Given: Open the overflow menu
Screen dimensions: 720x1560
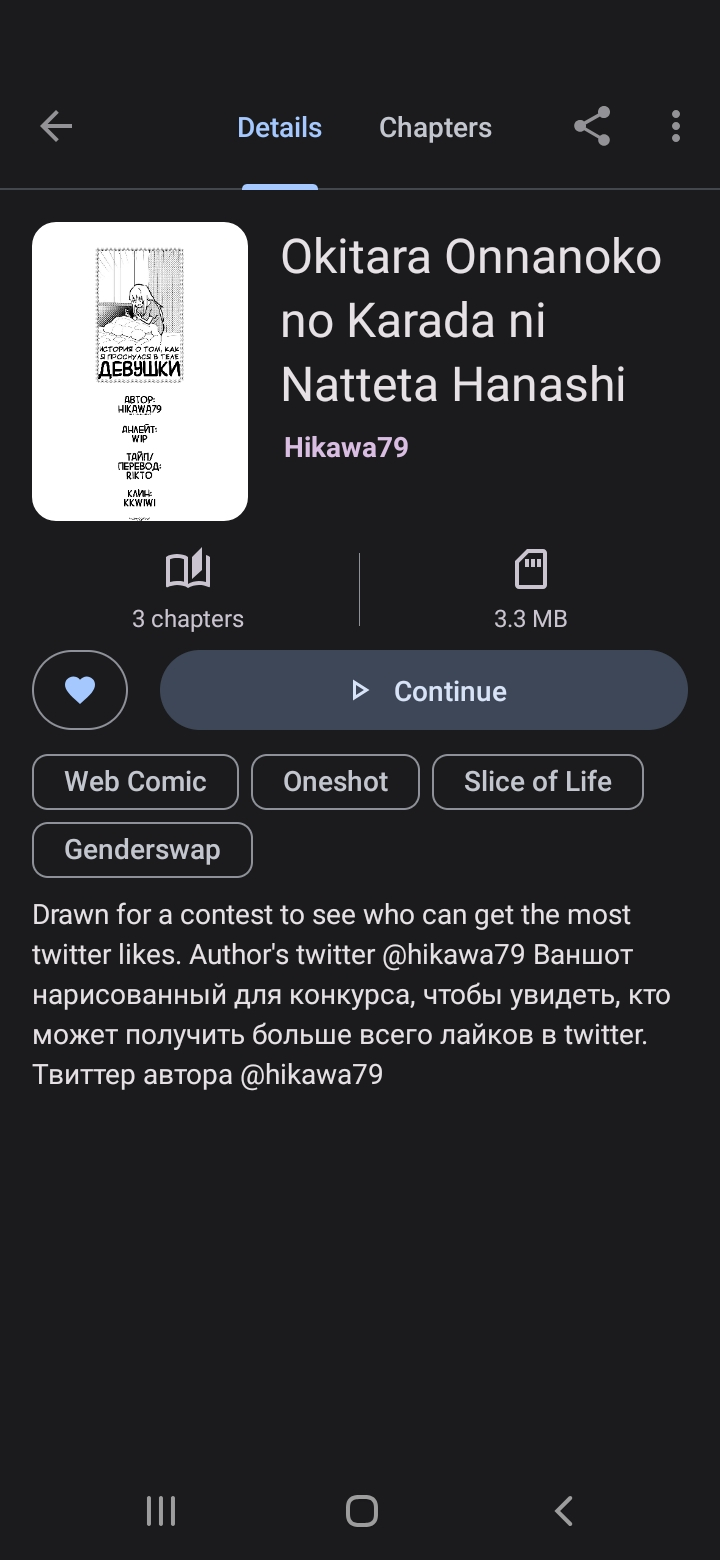Looking at the screenshot, I should (676, 126).
